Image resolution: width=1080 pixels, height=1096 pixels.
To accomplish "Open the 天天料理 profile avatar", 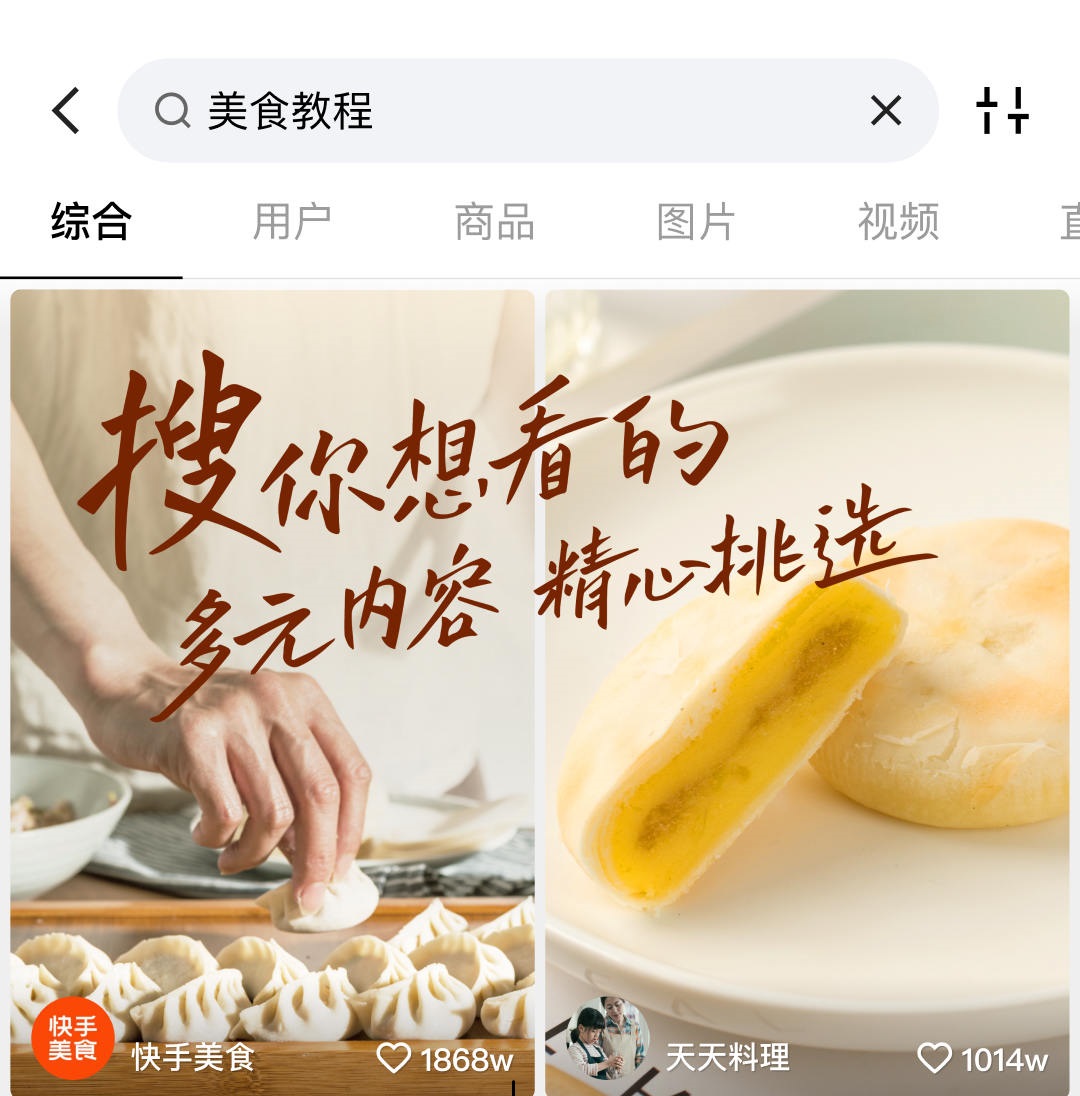I will coord(607,1038).
